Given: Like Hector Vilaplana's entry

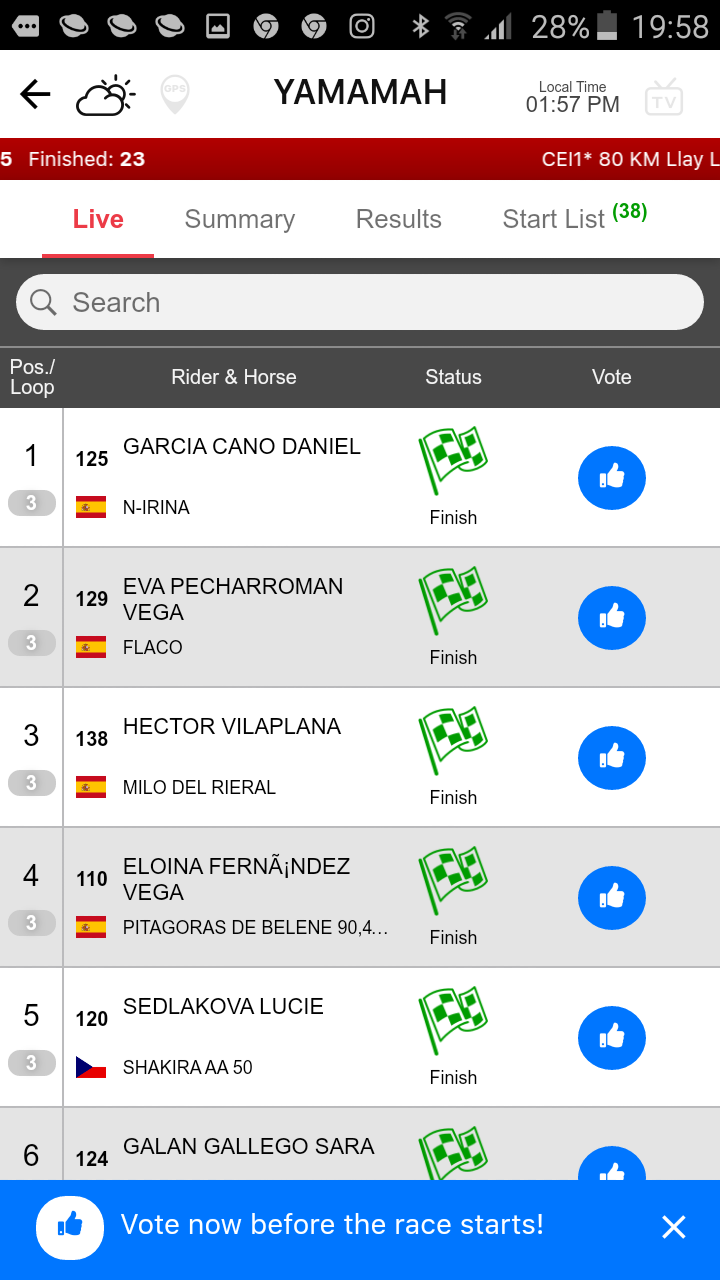Looking at the screenshot, I should click(x=612, y=758).
